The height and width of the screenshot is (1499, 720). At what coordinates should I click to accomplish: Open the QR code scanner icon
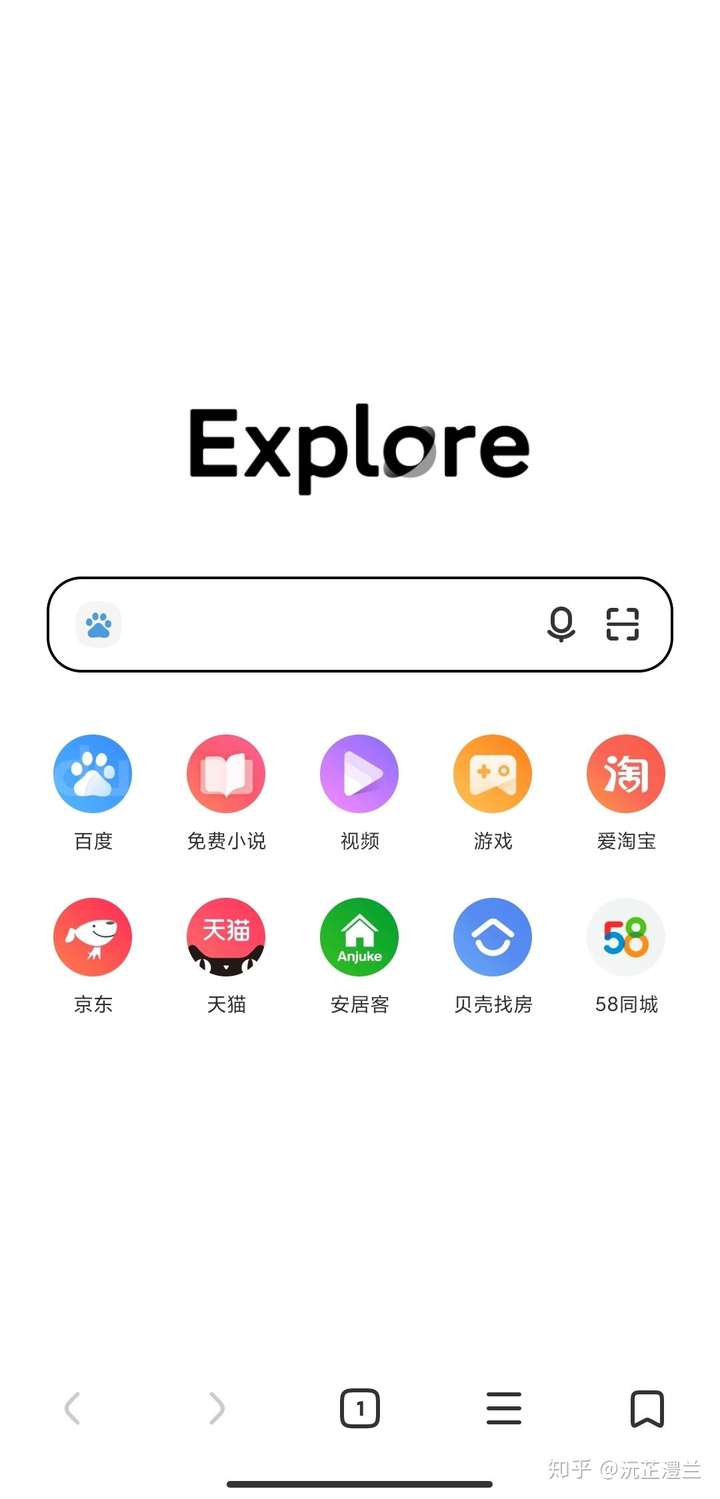coord(622,624)
